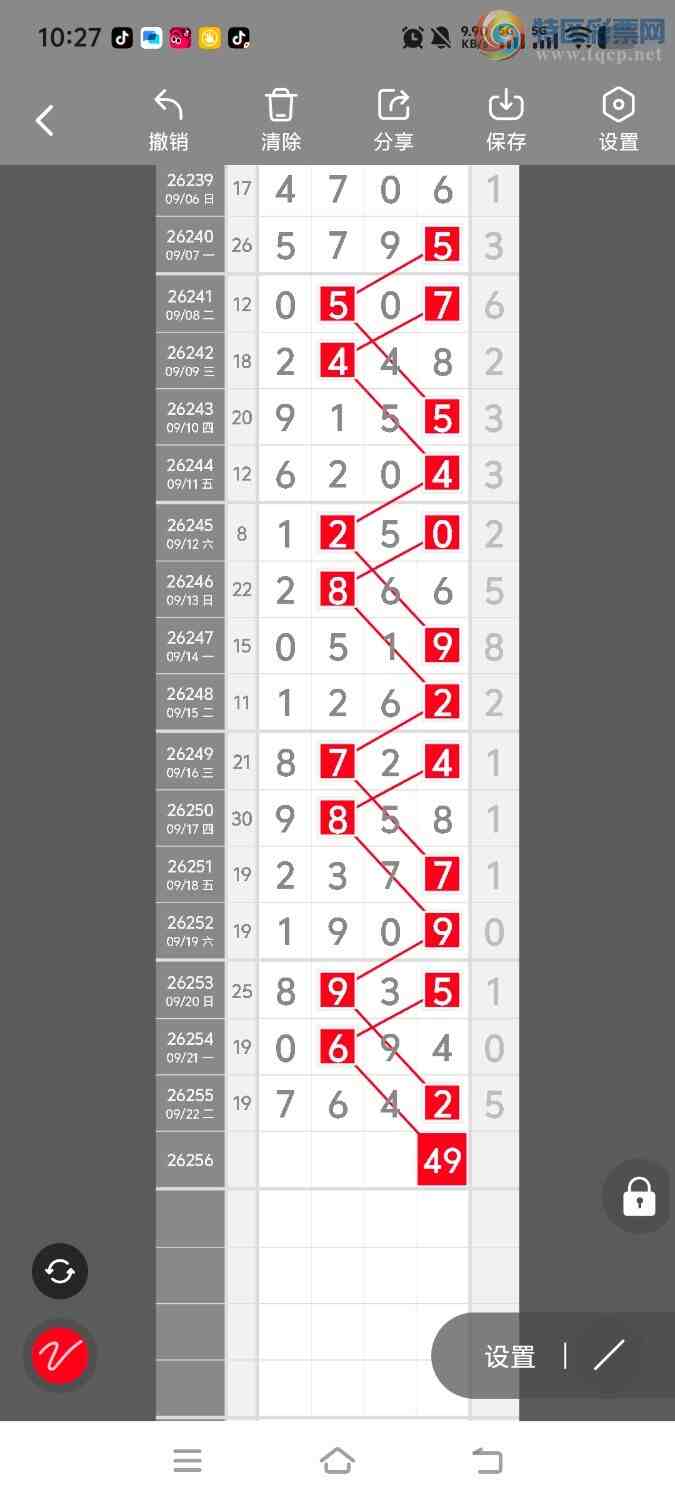Choose the line tool in the floating pill
The height and width of the screenshot is (1500, 675).
[x=608, y=1356]
